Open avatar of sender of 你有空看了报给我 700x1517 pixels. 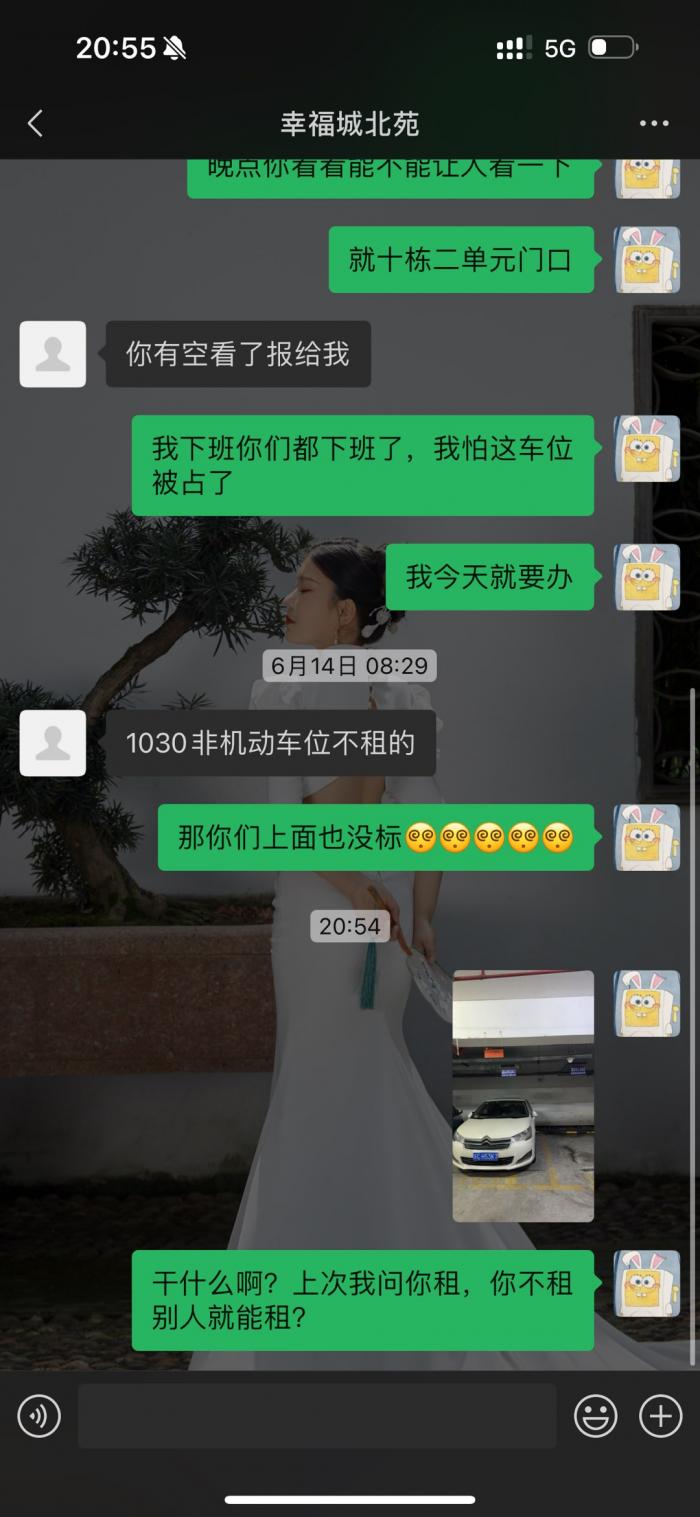53,354
